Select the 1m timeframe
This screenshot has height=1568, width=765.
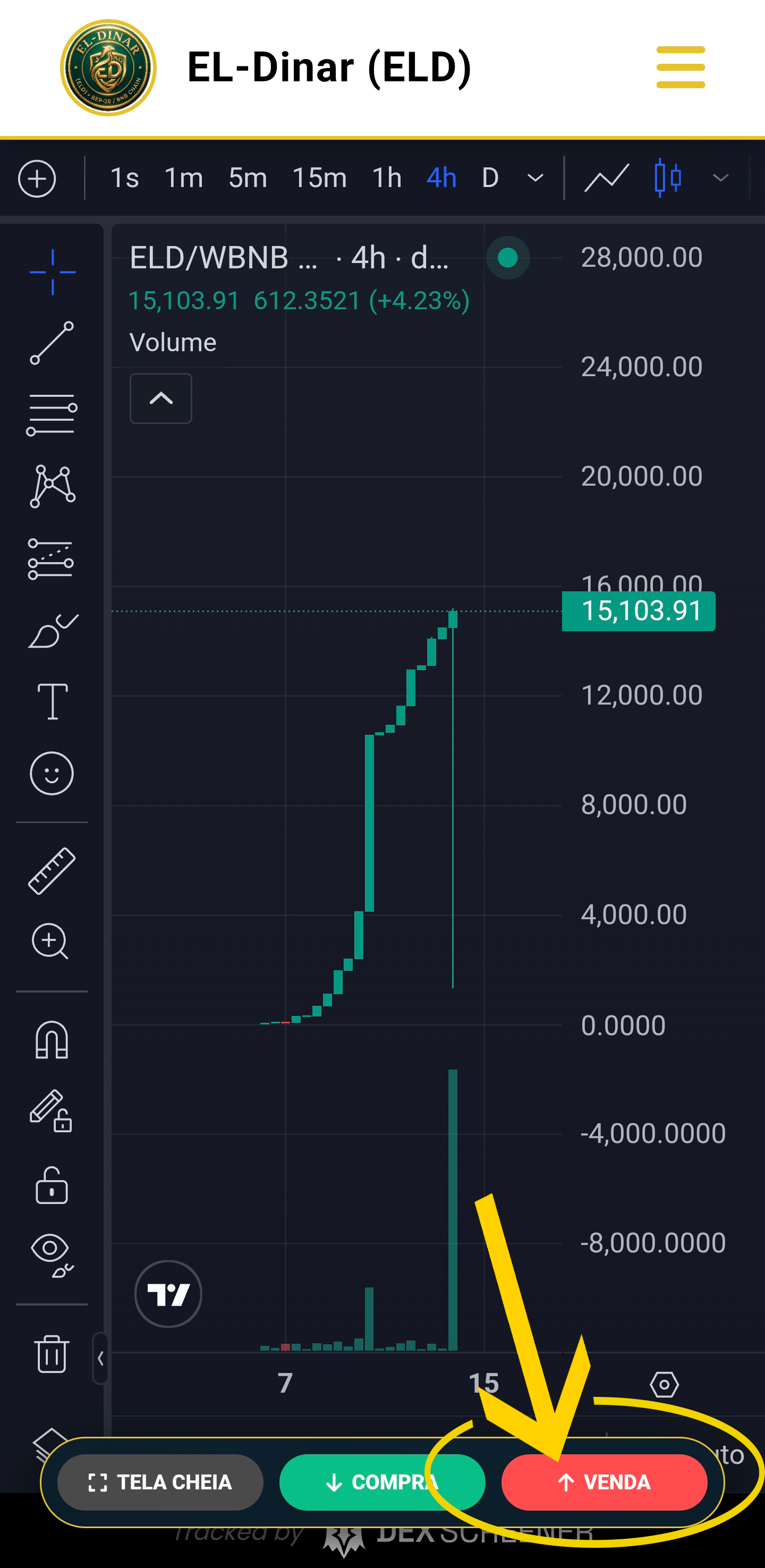(x=183, y=179)
